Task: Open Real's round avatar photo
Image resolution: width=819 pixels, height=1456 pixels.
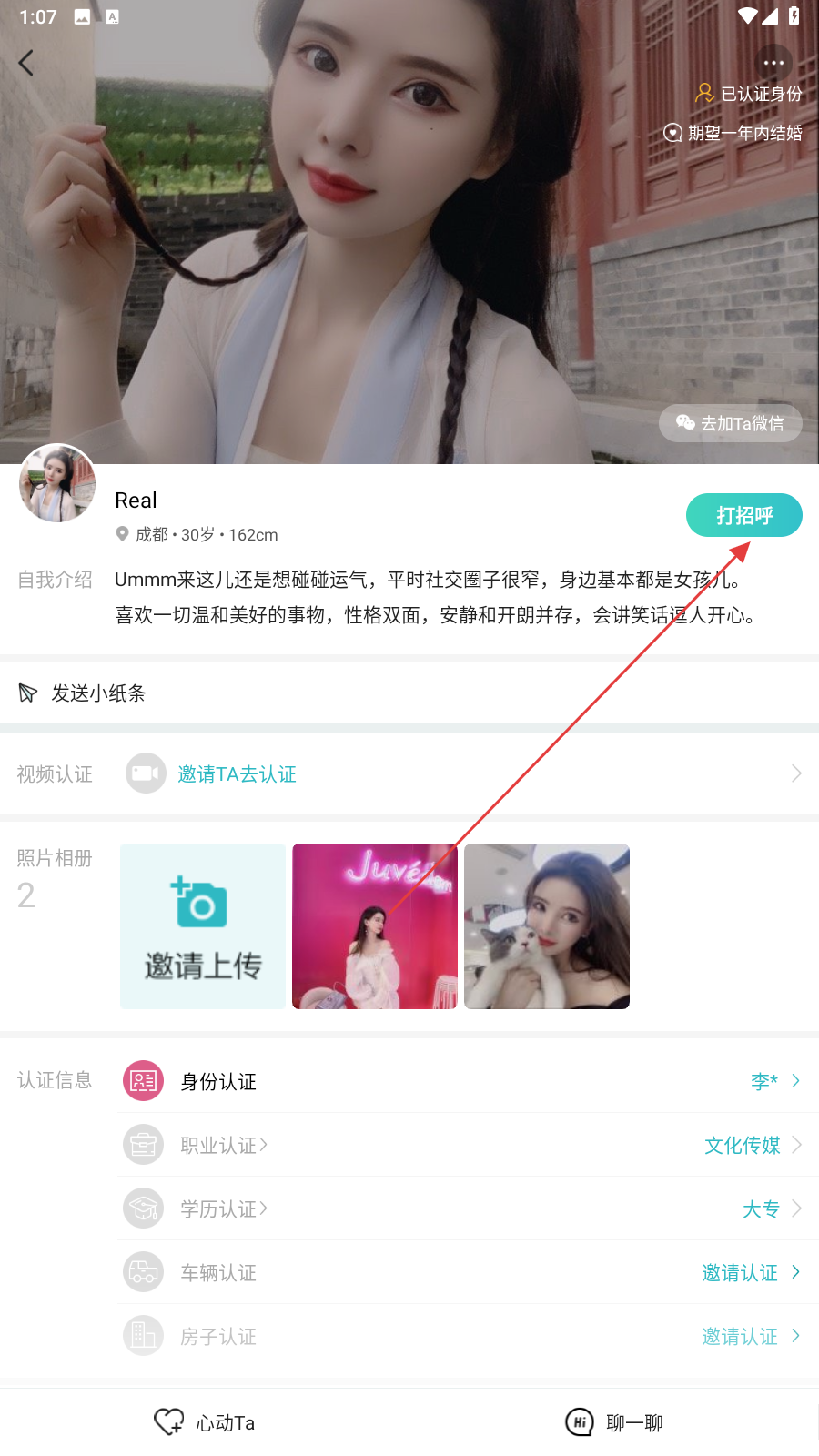Action: (57, 483)
